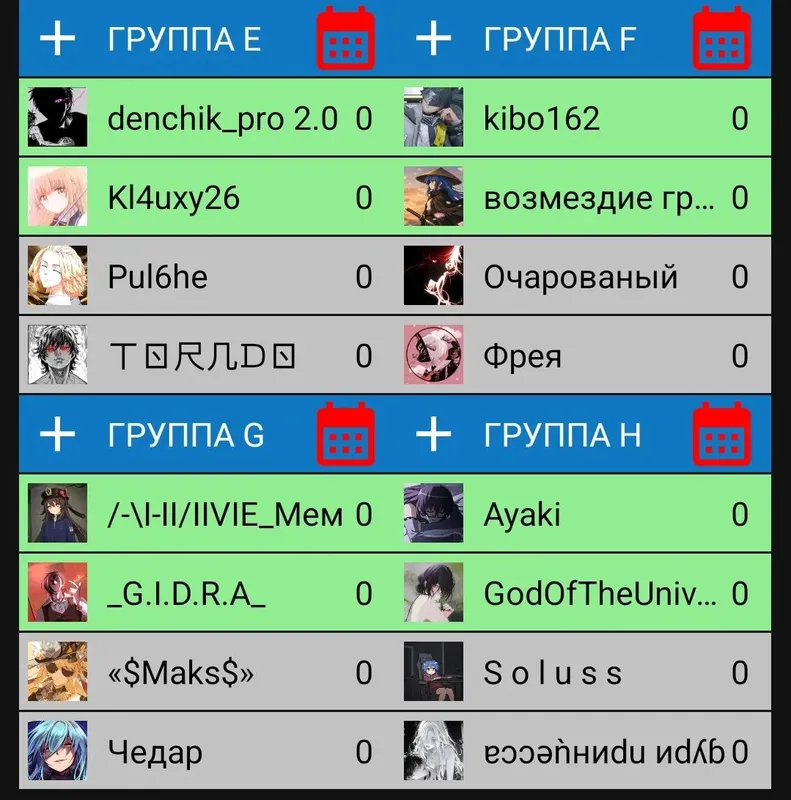This screenshot has width=791, height=800.
Task: Tap the plus icon for ГРУППА E
Action: click(x=57, y=39)
